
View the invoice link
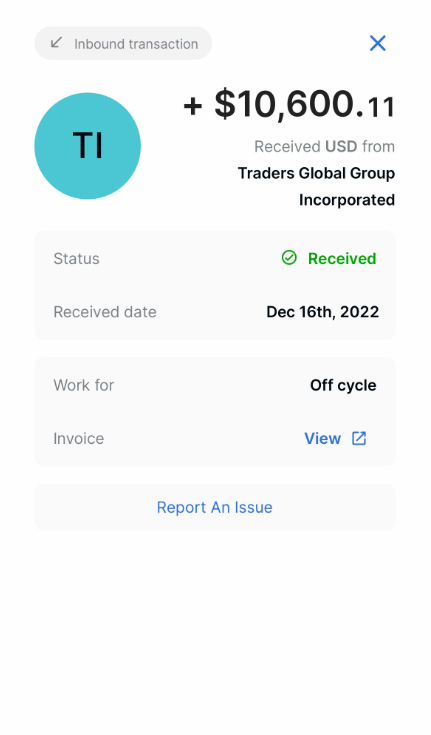click(x=335, y=438)
